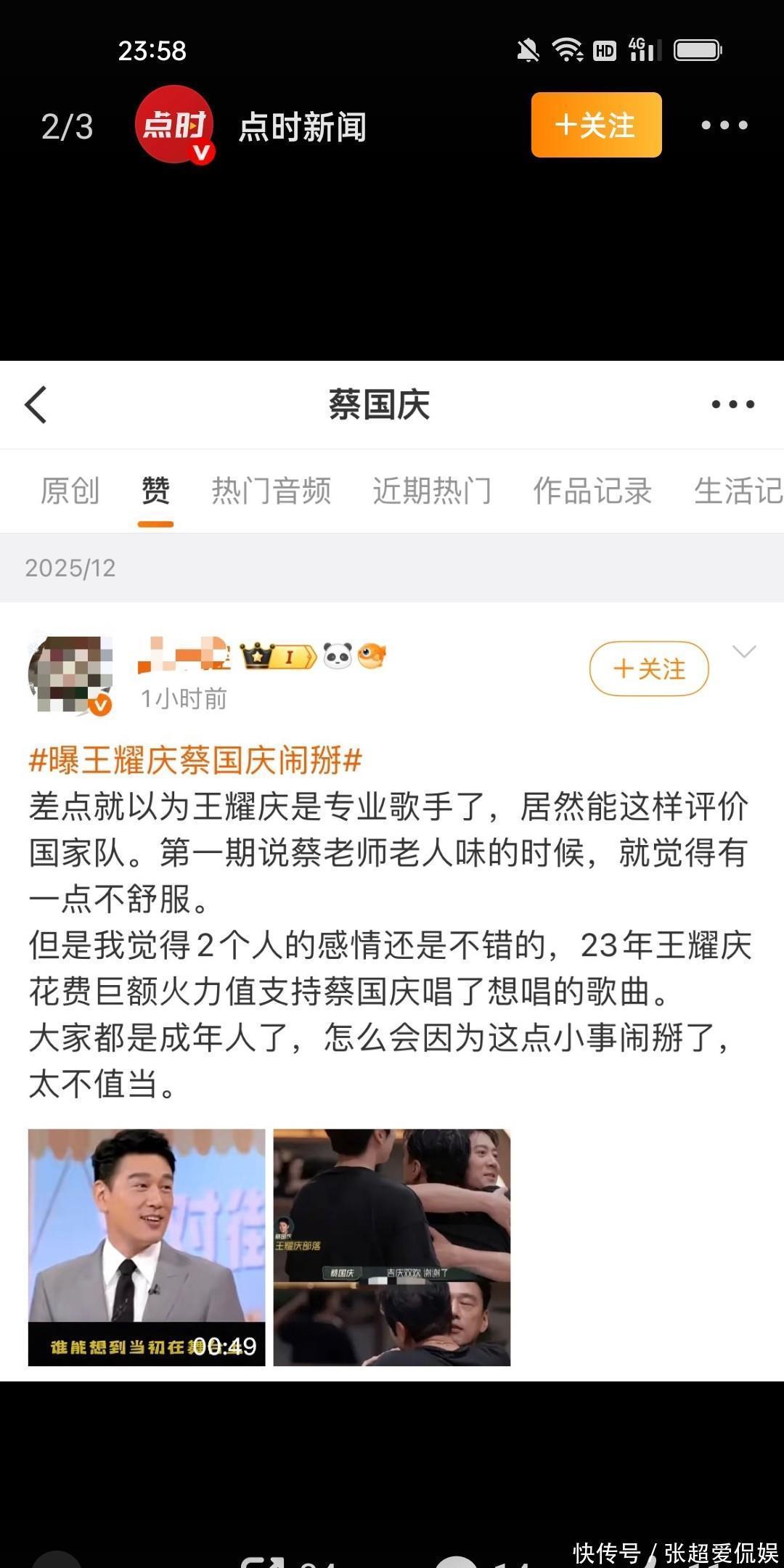Image resolution: width=784 pixels, height=1568 pixels.
Task: Follow the 点时新闻 account
Action: click(x=596, y=125)
